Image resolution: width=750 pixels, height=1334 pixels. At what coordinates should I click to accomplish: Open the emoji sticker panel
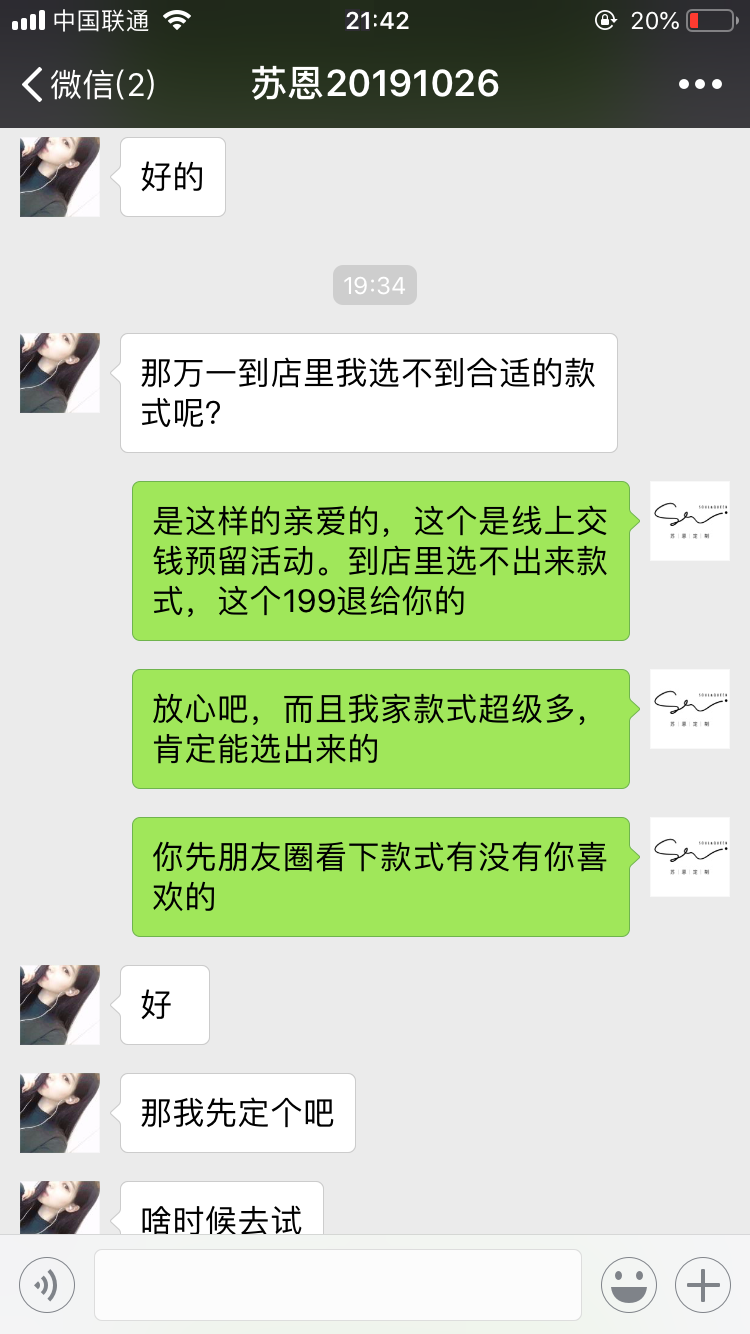click(629, 1285)
